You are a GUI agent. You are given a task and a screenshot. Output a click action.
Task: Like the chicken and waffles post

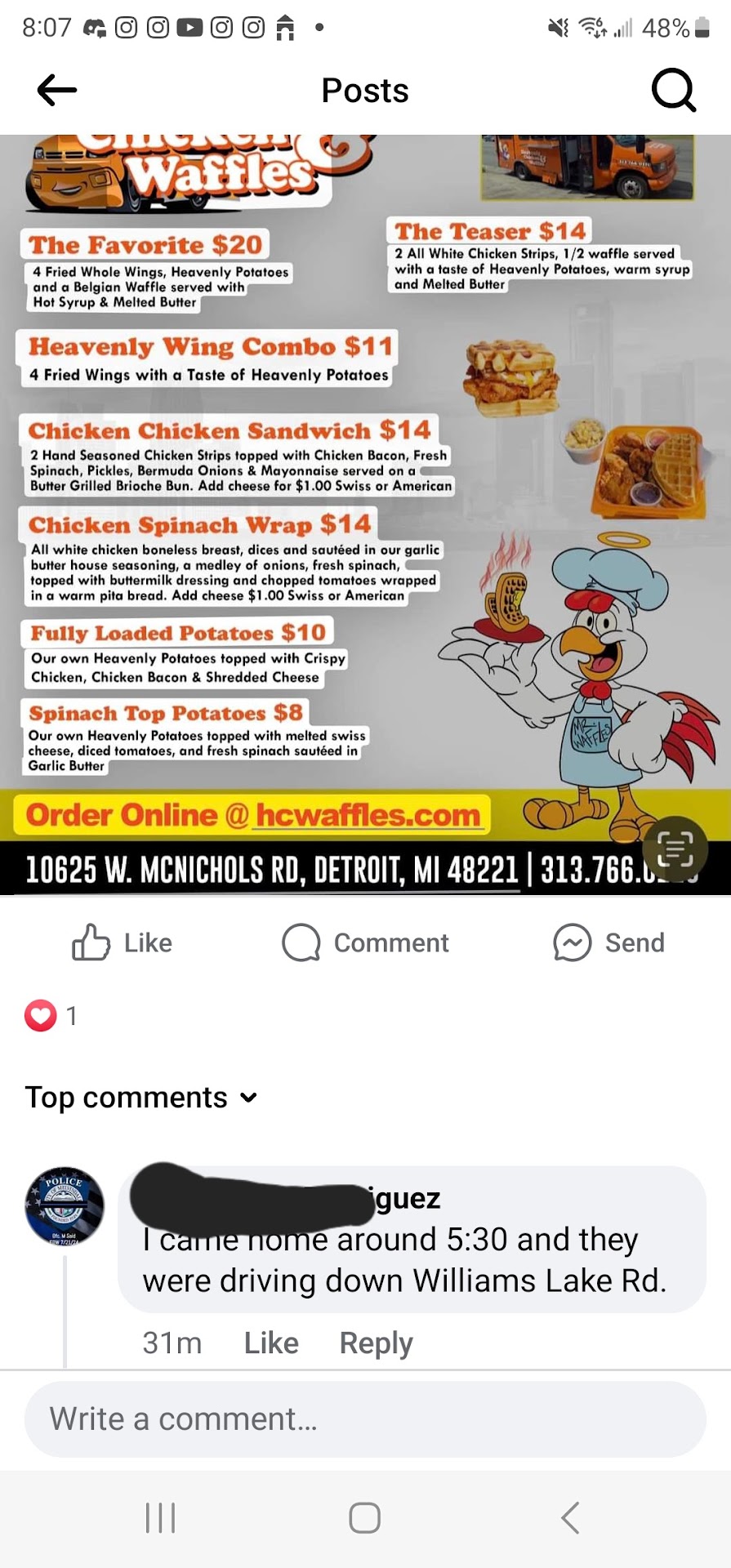[123, 942]
